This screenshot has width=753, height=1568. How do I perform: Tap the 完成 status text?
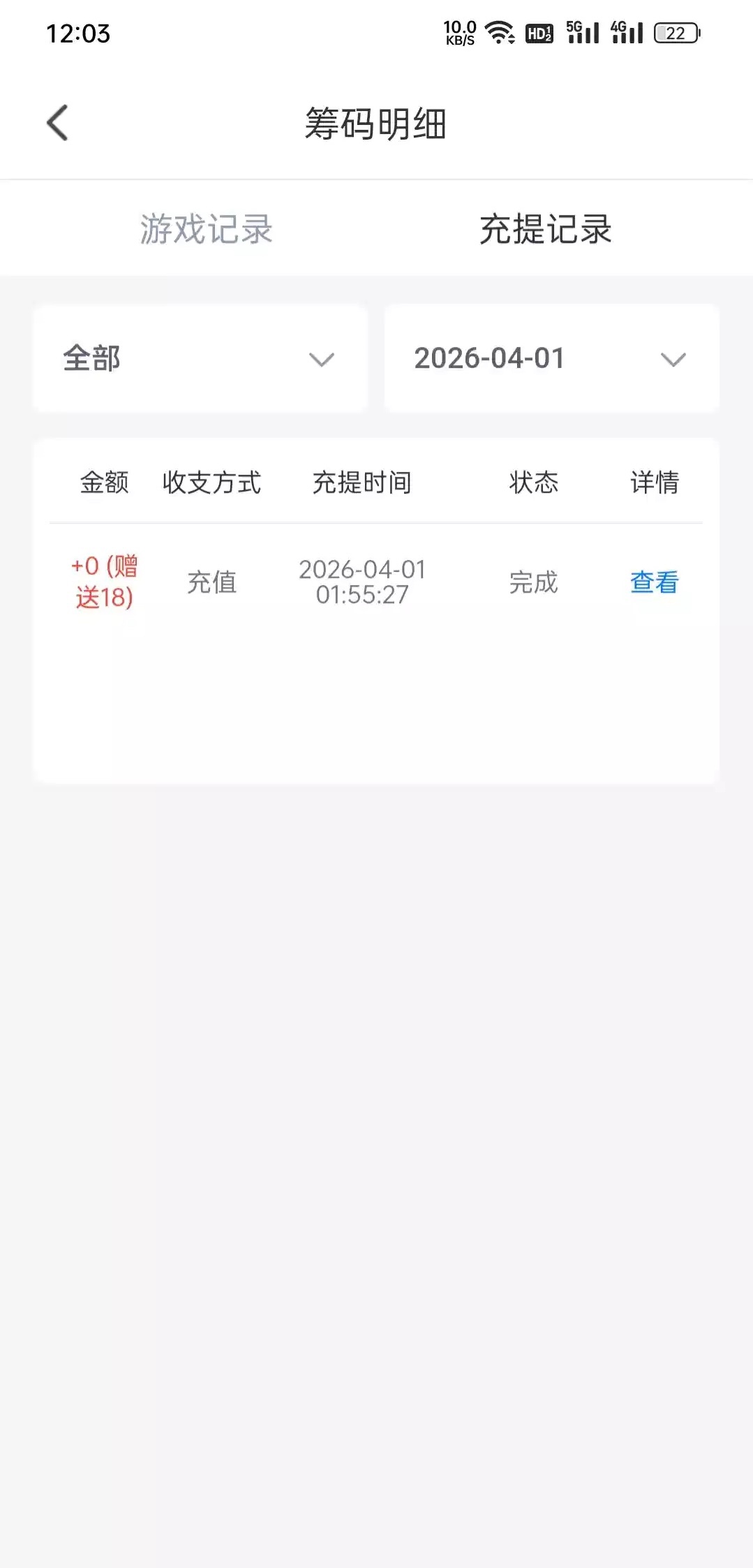[x=532, y=582]
